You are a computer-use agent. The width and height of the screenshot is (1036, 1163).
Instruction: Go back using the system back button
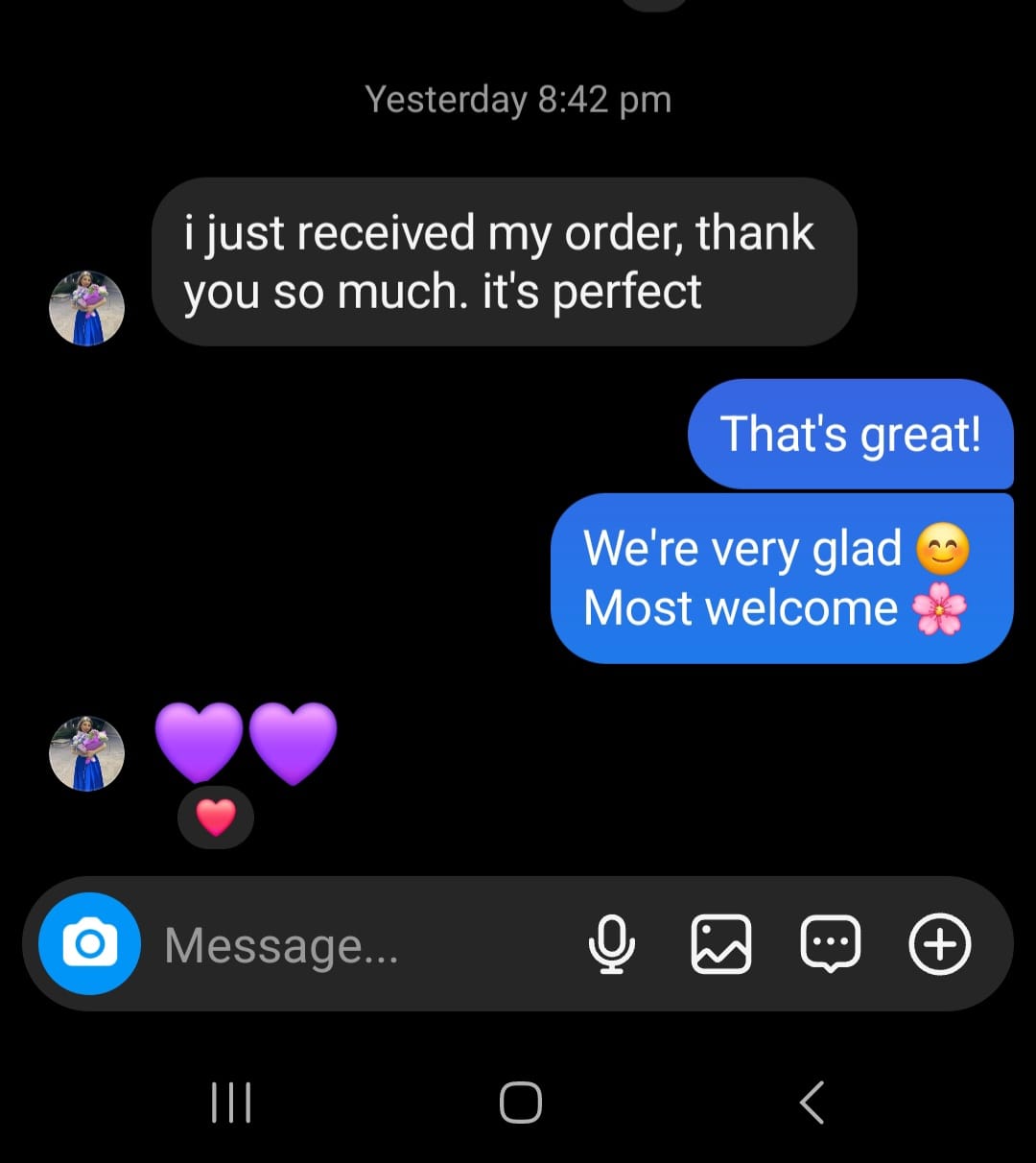coord(812,1102)
